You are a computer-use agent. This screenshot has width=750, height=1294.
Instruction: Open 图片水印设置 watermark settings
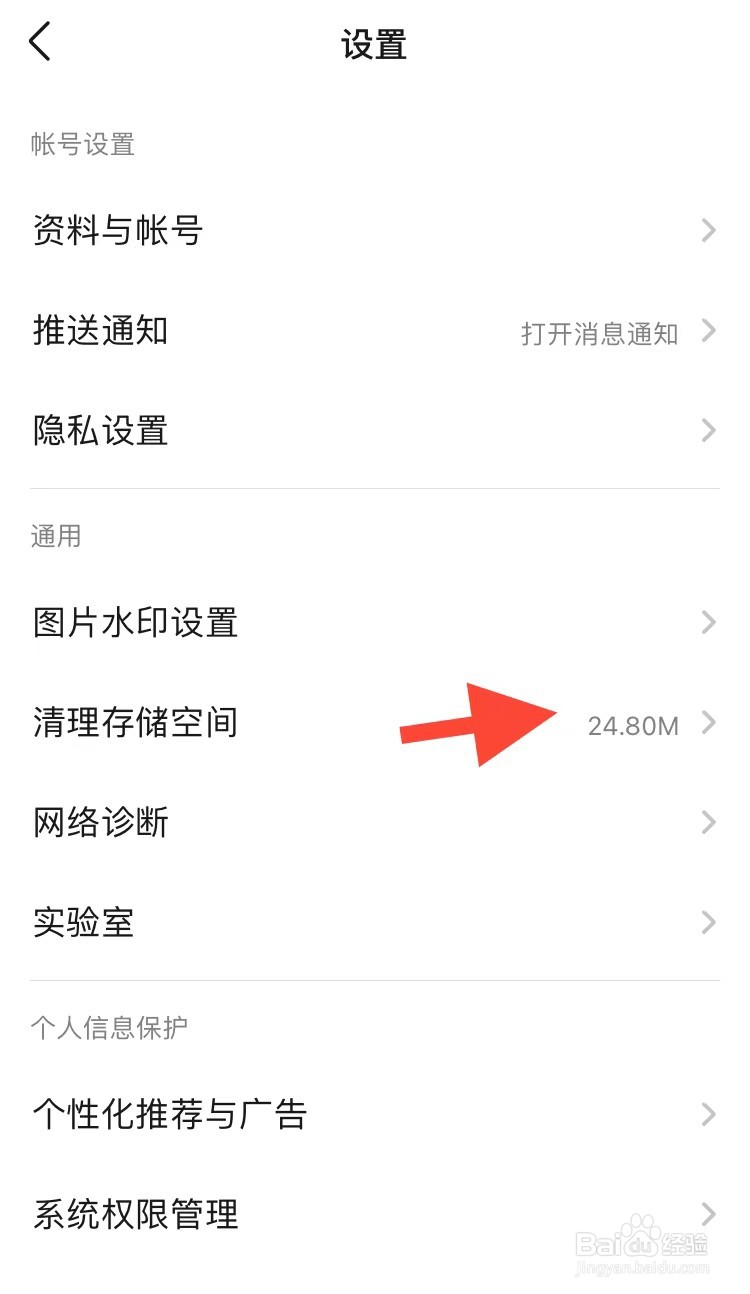(x=135, y=622)
